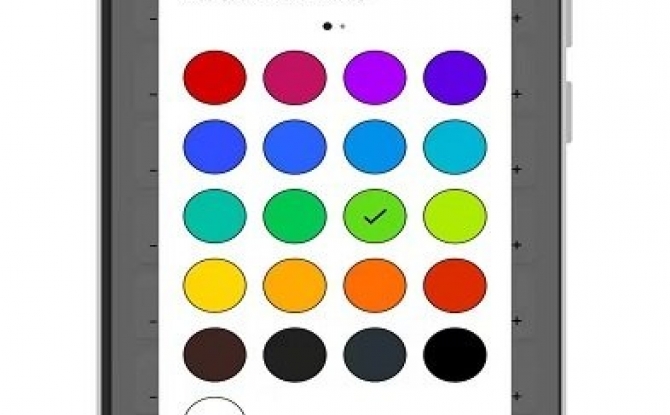Choose the brown color swatch
This screenshot has height=415, width=670.
(x=215, y=354)
